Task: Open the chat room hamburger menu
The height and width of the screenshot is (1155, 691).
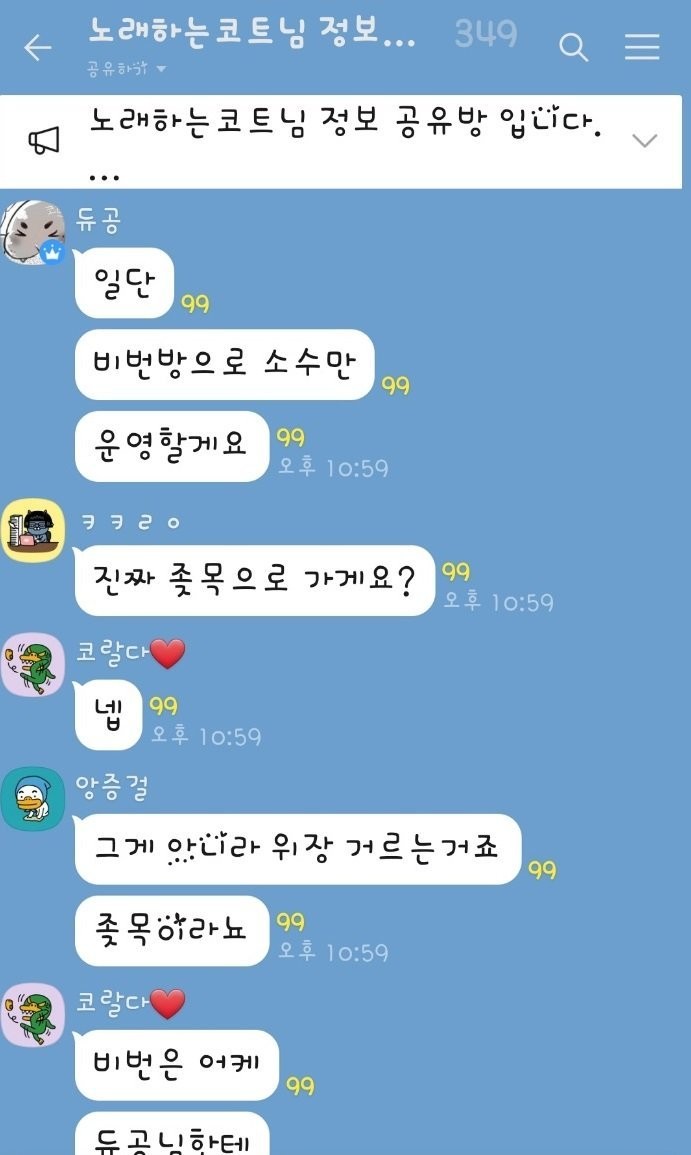Action: pos(642,47)
